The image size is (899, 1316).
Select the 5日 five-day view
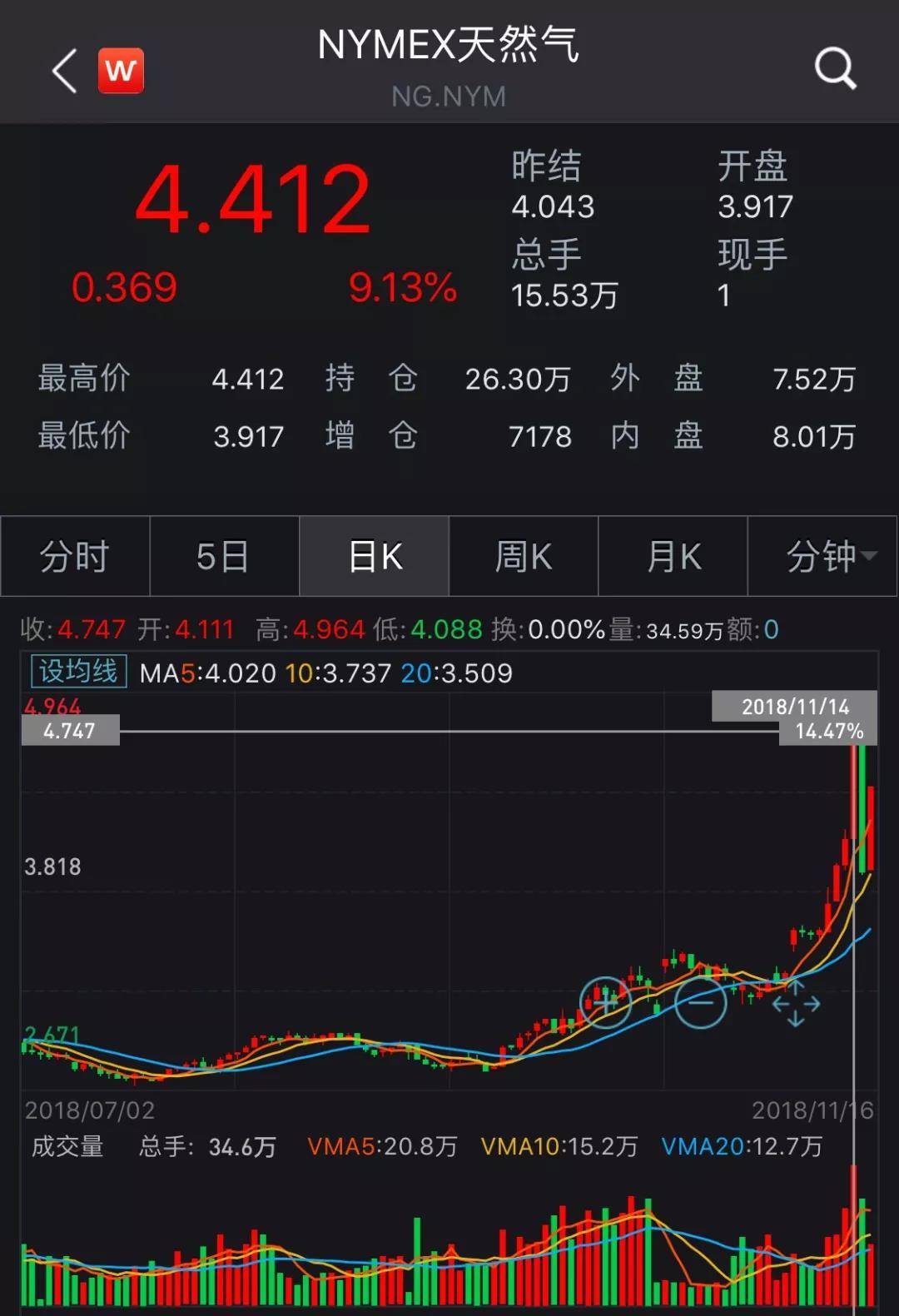[x=223, y=556]
